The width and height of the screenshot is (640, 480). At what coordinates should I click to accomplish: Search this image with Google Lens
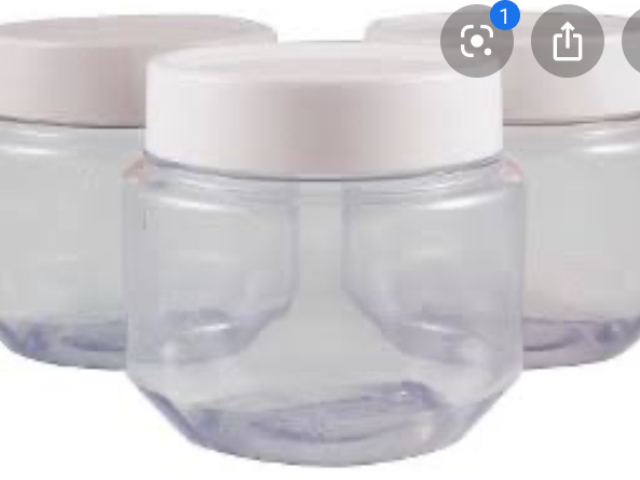tap(477, 41)
